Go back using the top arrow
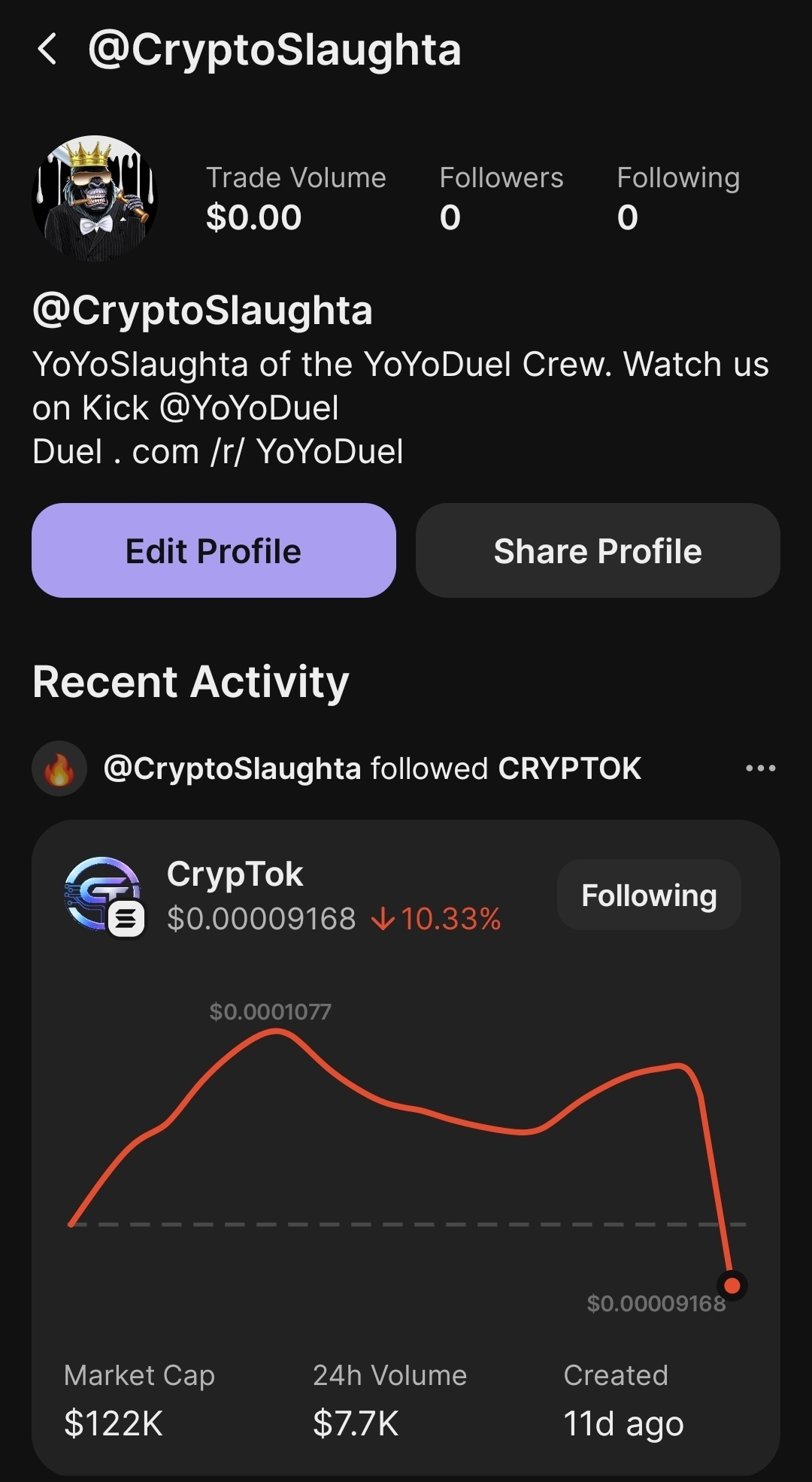The width and height of the screenshot is (812, 1482). tap(47, 50)
